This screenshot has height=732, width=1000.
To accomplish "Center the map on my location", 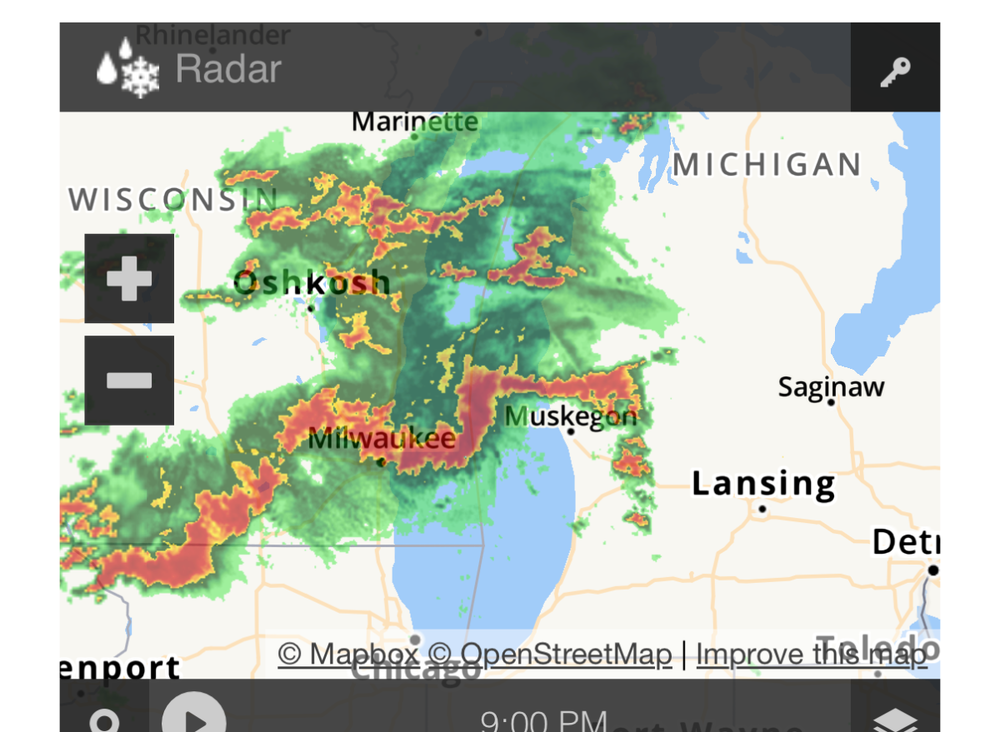I will (x=105, y=718).
